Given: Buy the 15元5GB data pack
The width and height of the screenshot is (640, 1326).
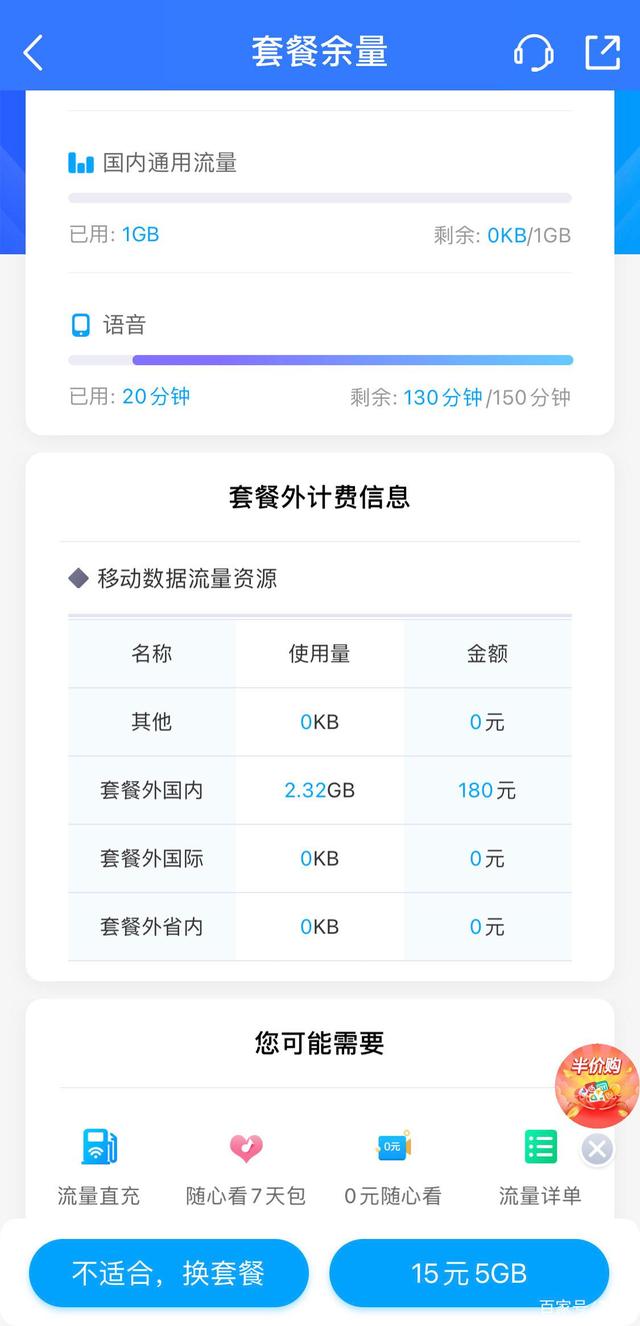Looking at the screenshot, I should (469, 1273).
